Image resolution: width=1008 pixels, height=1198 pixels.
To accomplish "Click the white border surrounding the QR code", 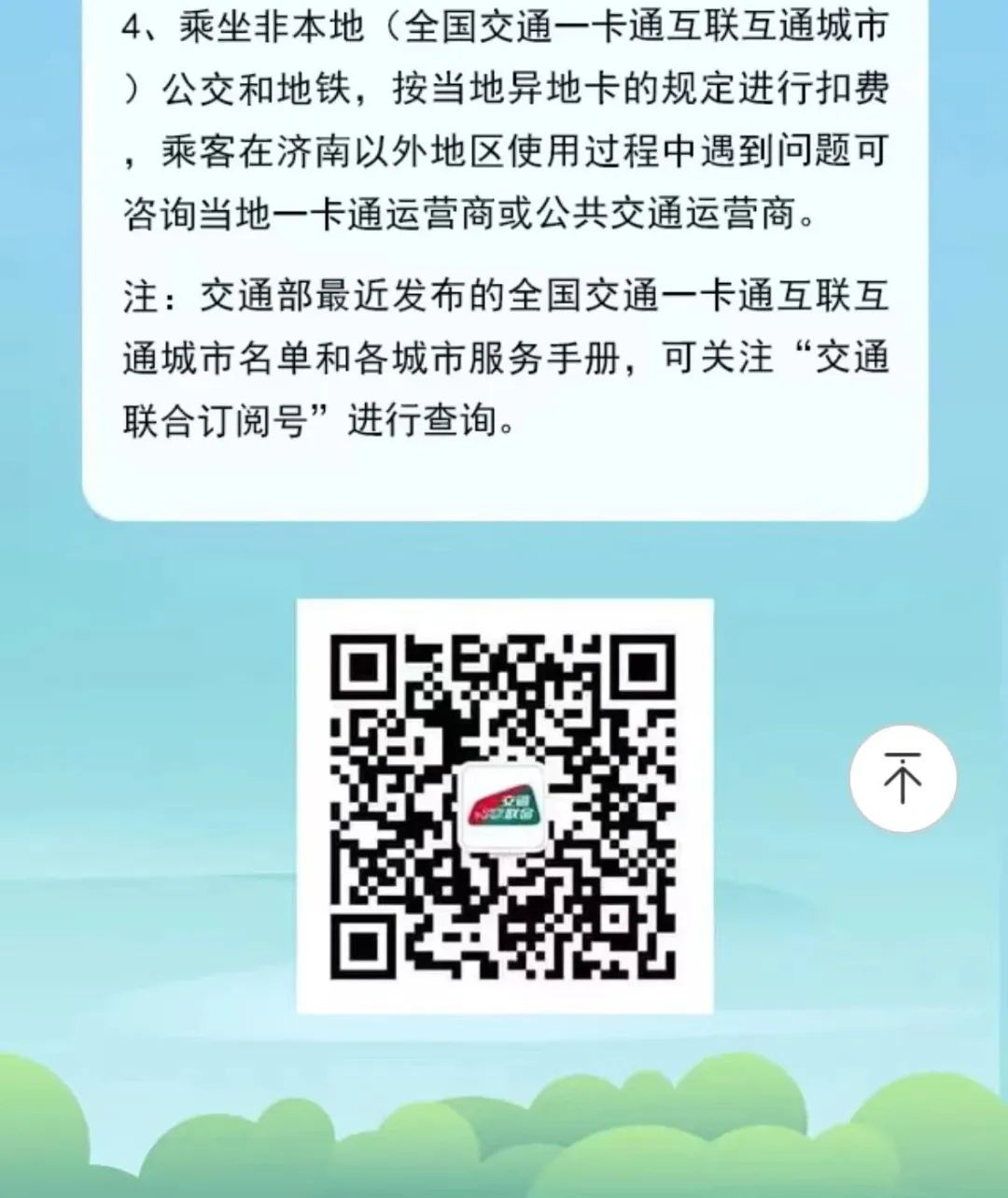I will (504, 616).
